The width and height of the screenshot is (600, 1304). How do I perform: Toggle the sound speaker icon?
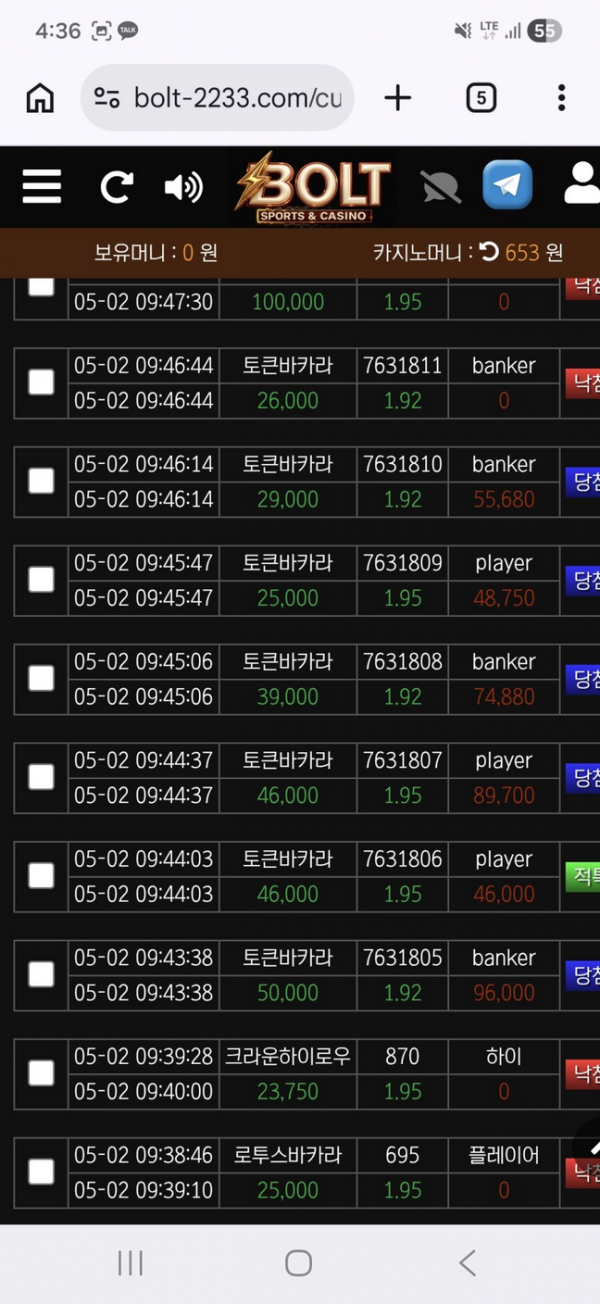[183, 187]
